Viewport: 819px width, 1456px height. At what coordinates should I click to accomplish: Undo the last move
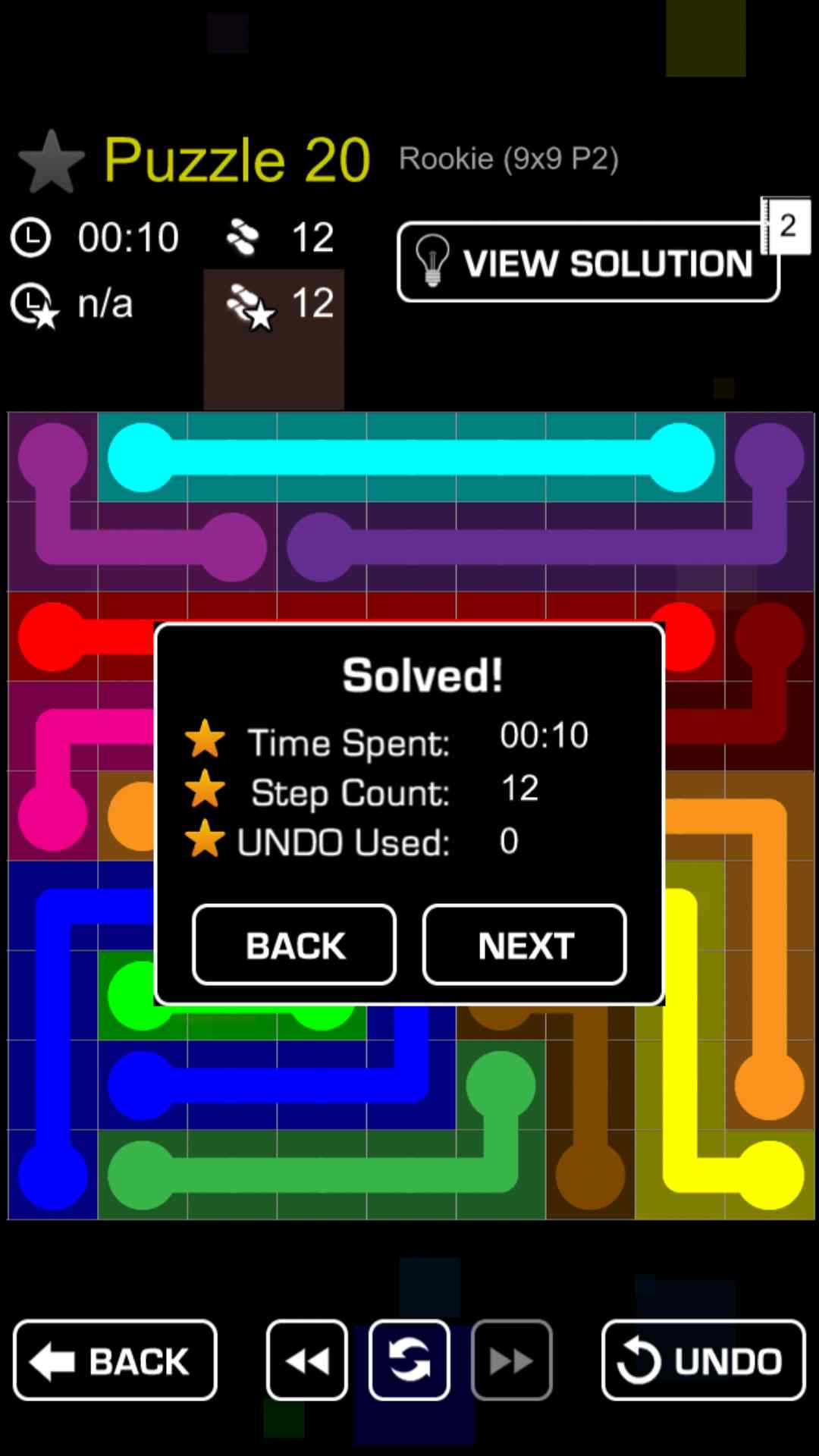[703, 1360]
